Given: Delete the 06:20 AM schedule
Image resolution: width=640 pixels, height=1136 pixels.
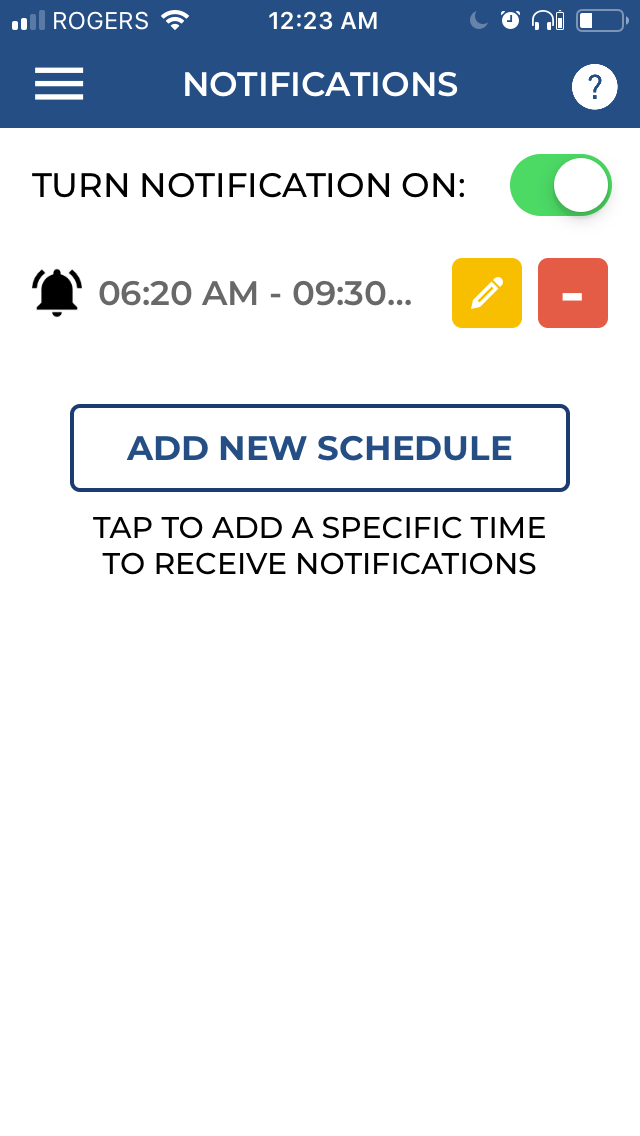Looking at the screenshot, I should pyautogui.click(x=573, y=293).
